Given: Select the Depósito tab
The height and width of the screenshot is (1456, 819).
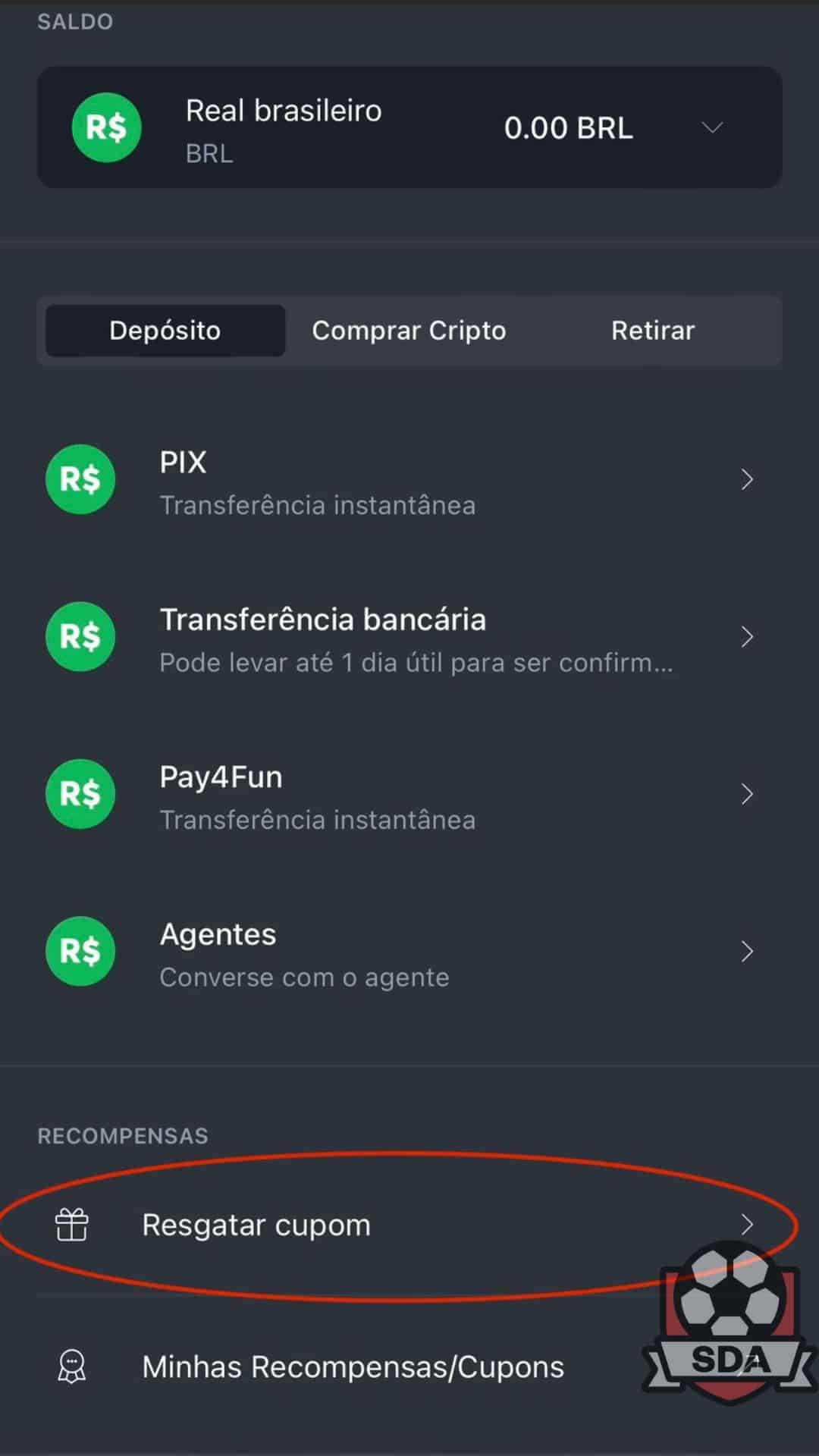Looking at the screenshot, I should pos(165,331).
